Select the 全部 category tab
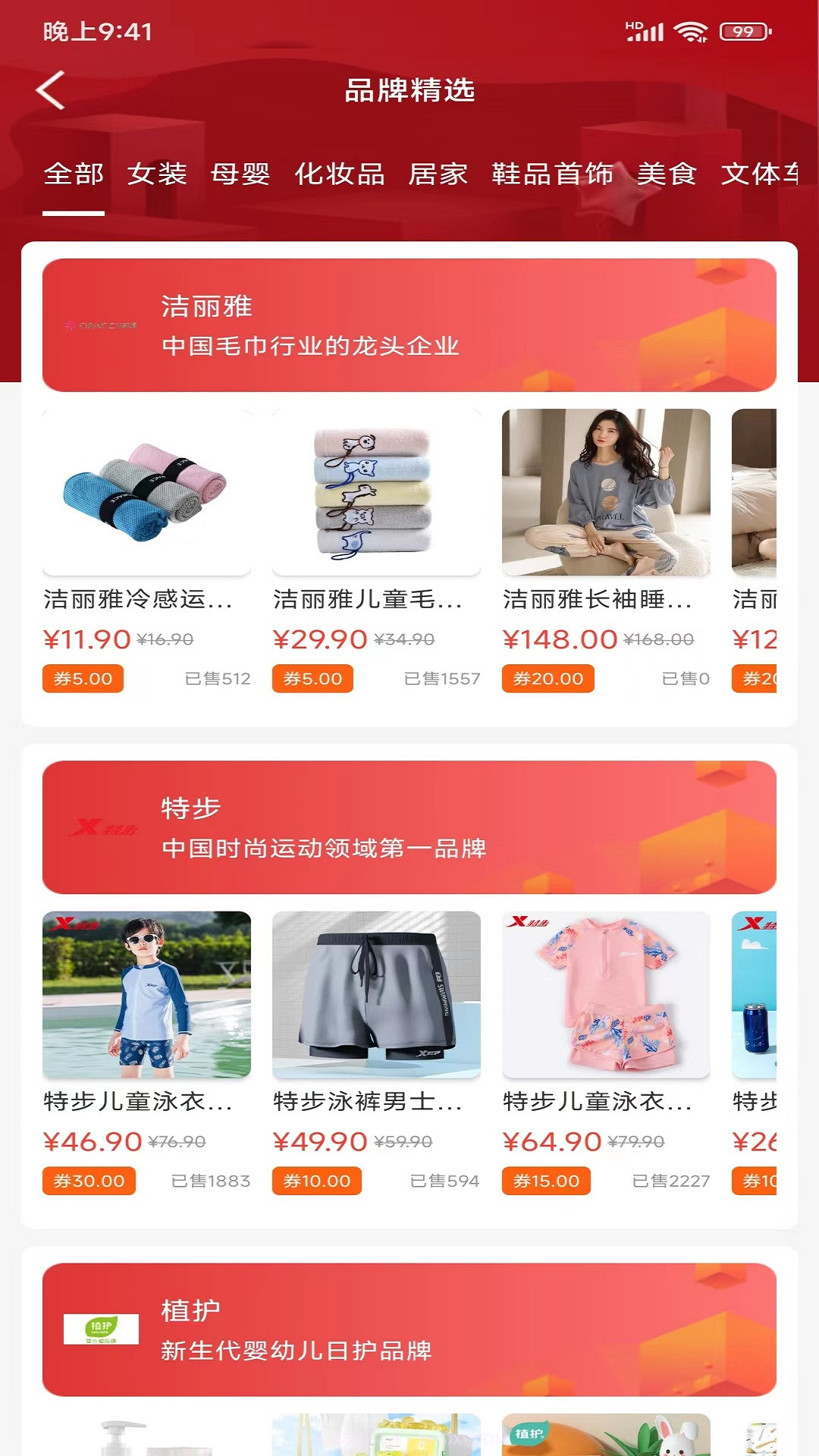Viewport: 819px width, 1456px height. click(x=74, y=174)
